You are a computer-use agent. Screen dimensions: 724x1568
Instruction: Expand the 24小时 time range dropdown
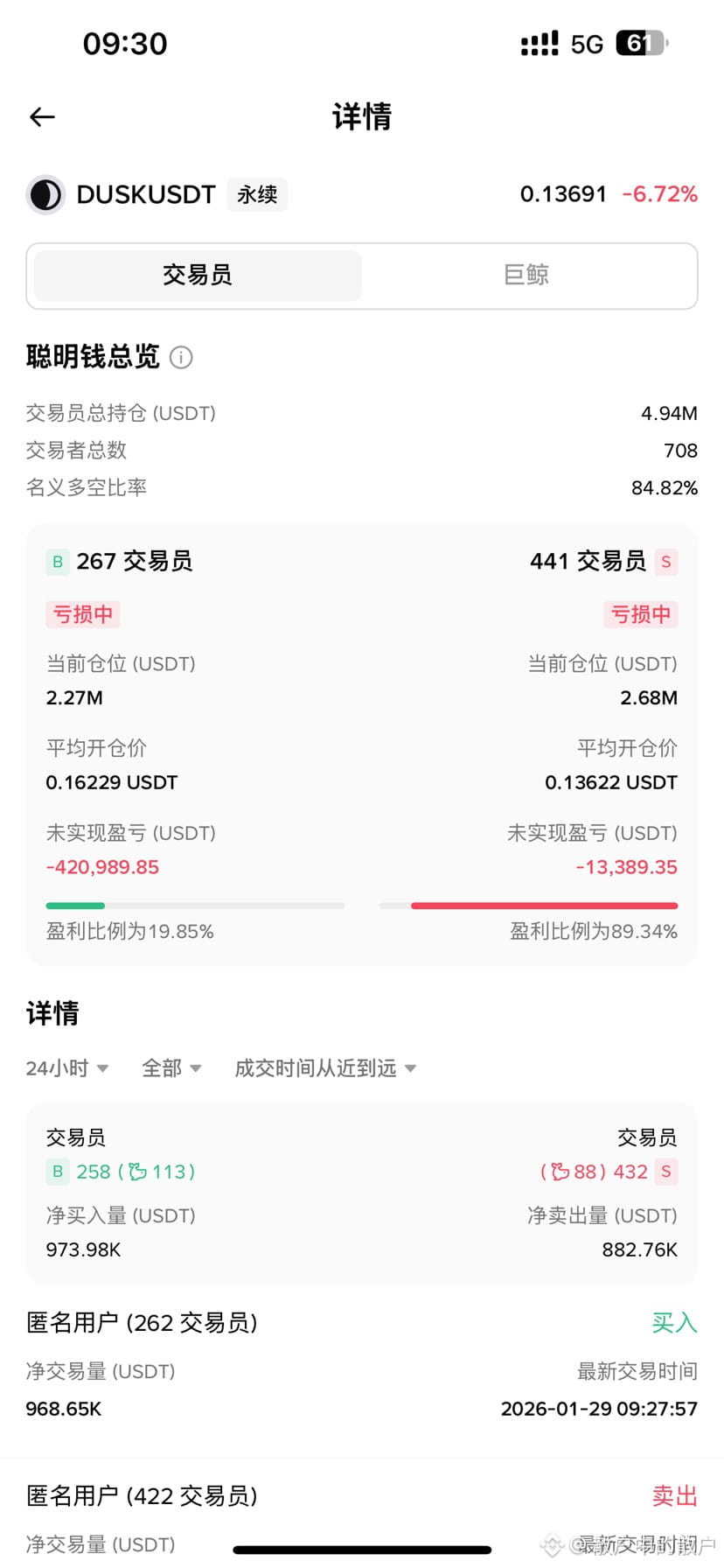pos(67,1068)
